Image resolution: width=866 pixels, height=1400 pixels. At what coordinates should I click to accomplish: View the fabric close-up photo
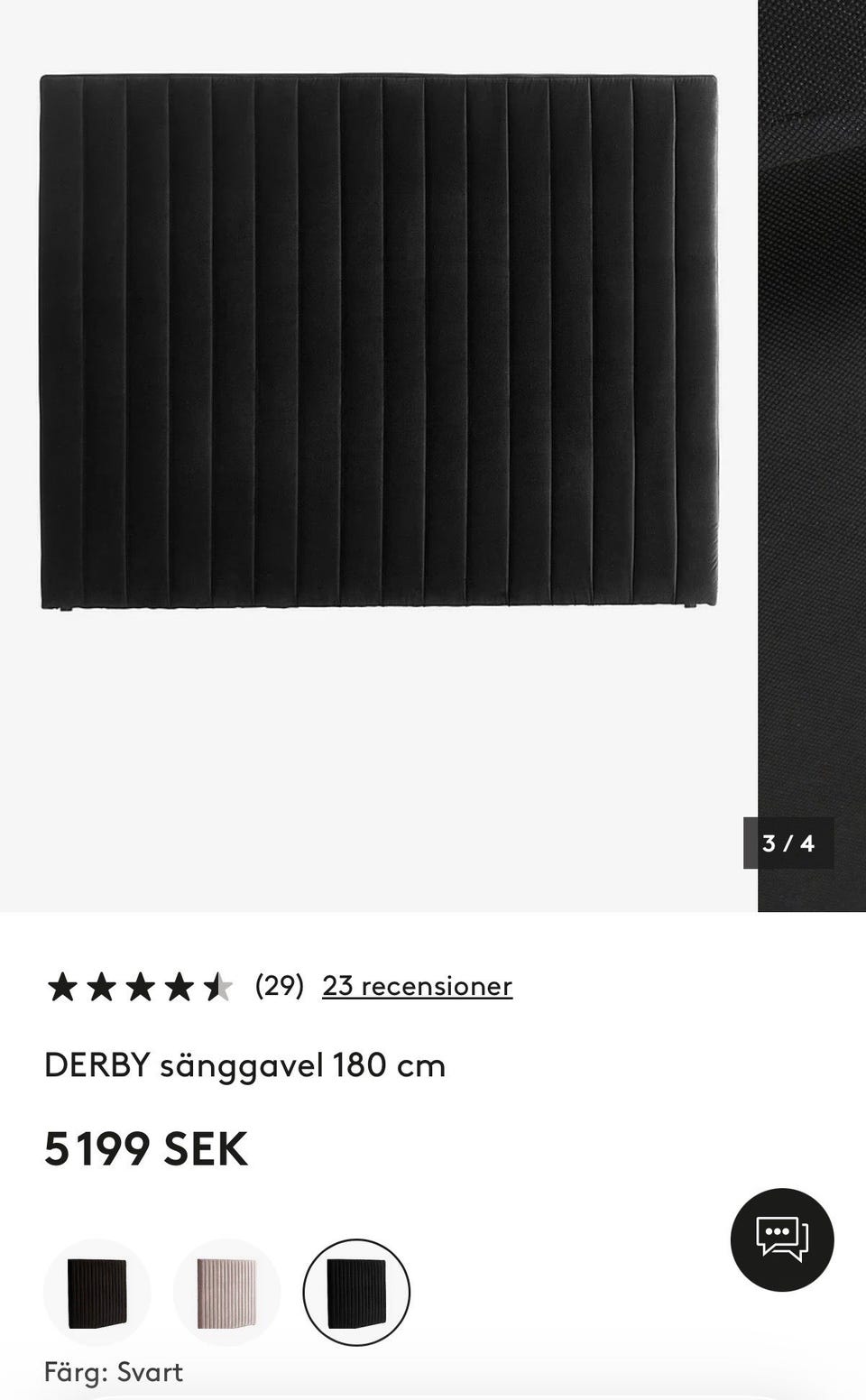pyautogui.click(x=812, y=456)
